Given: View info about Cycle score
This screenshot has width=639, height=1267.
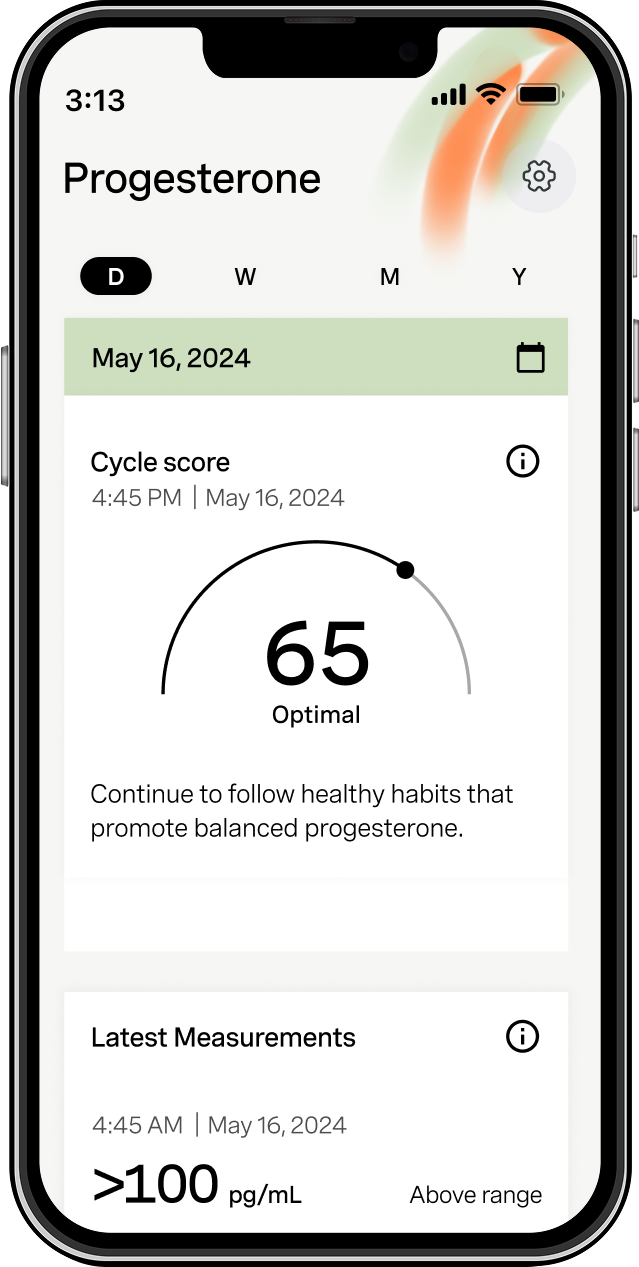Looking at the screenshot, I should point(522,461).
